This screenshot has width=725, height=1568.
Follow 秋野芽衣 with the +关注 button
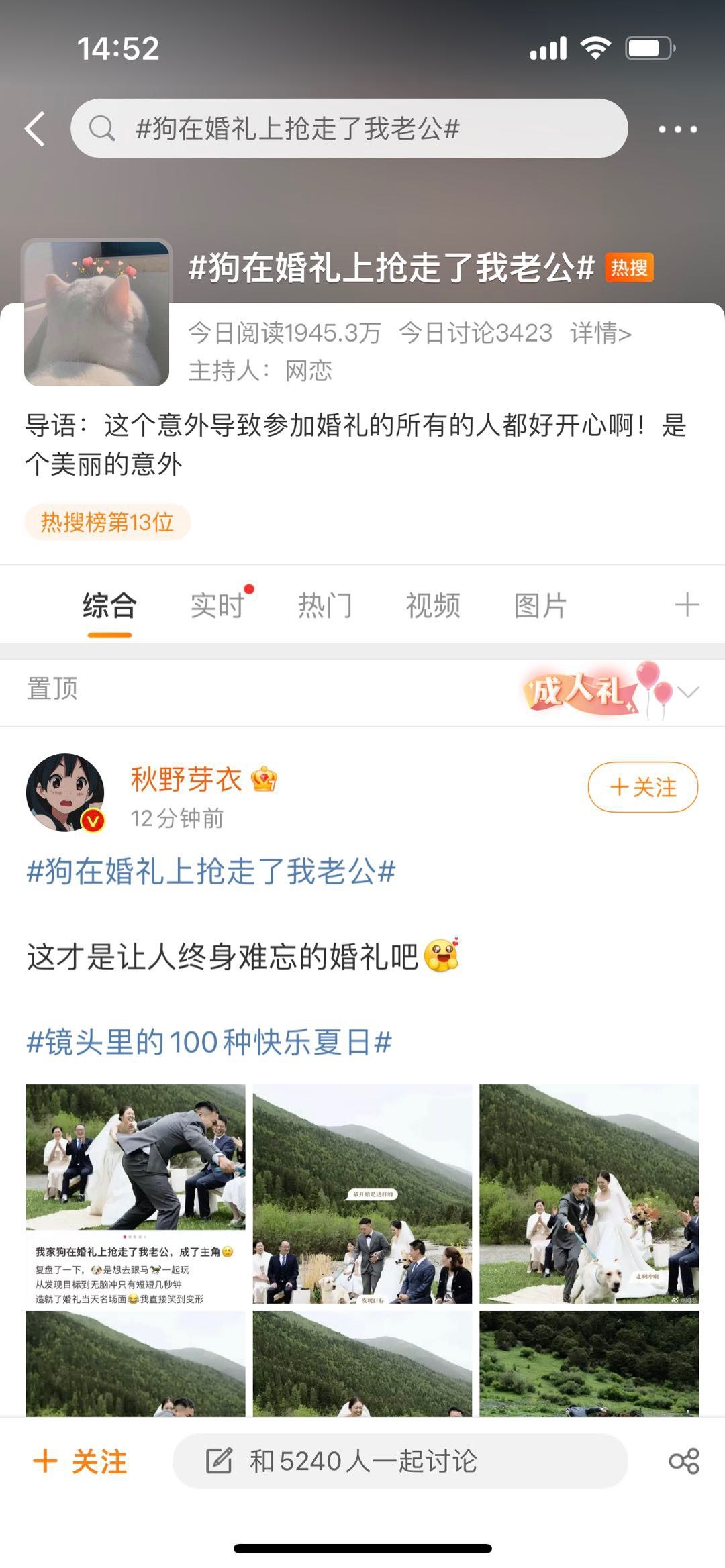point(642,787)
